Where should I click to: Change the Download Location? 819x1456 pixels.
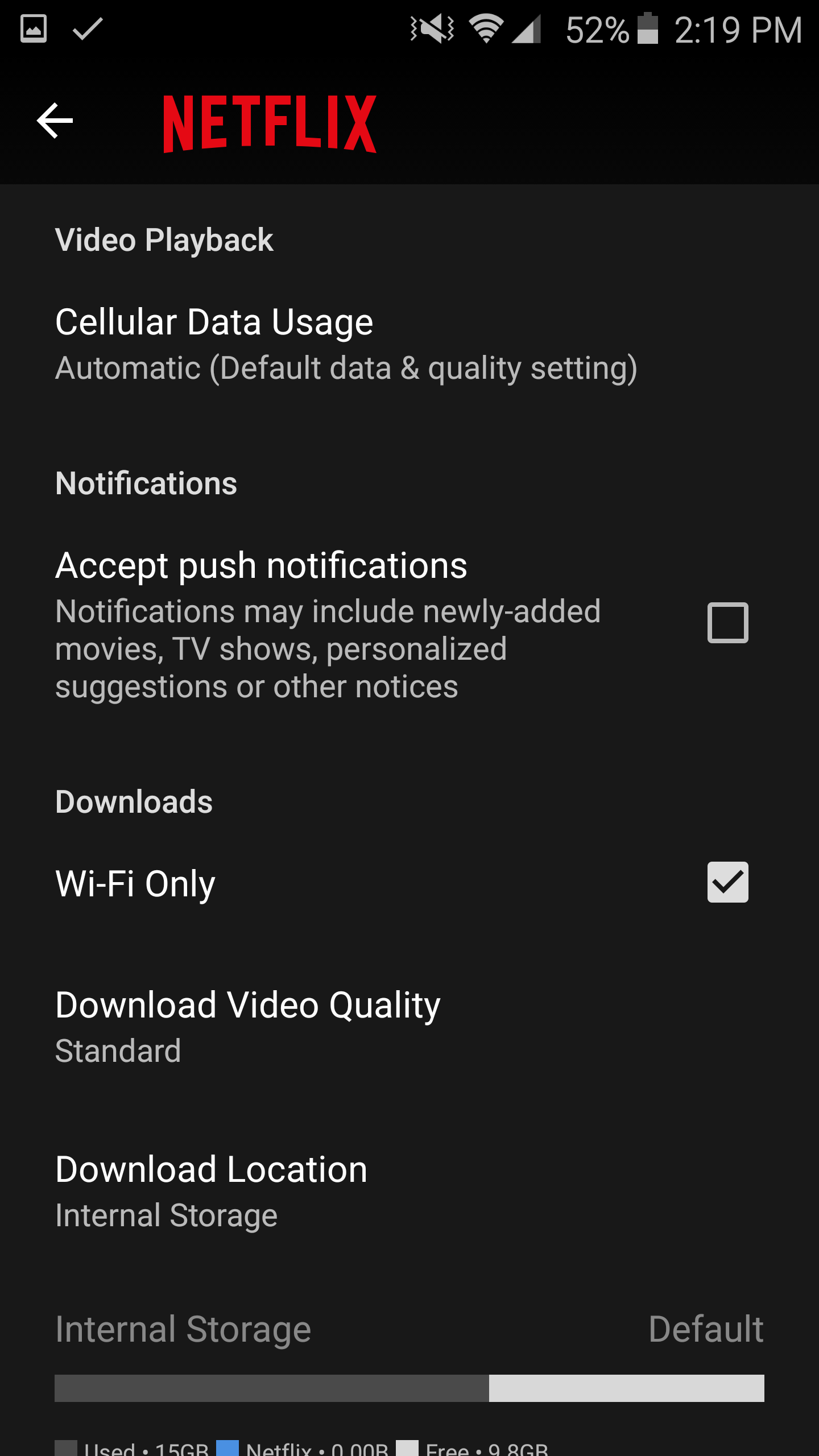(x=212, y=1192)
